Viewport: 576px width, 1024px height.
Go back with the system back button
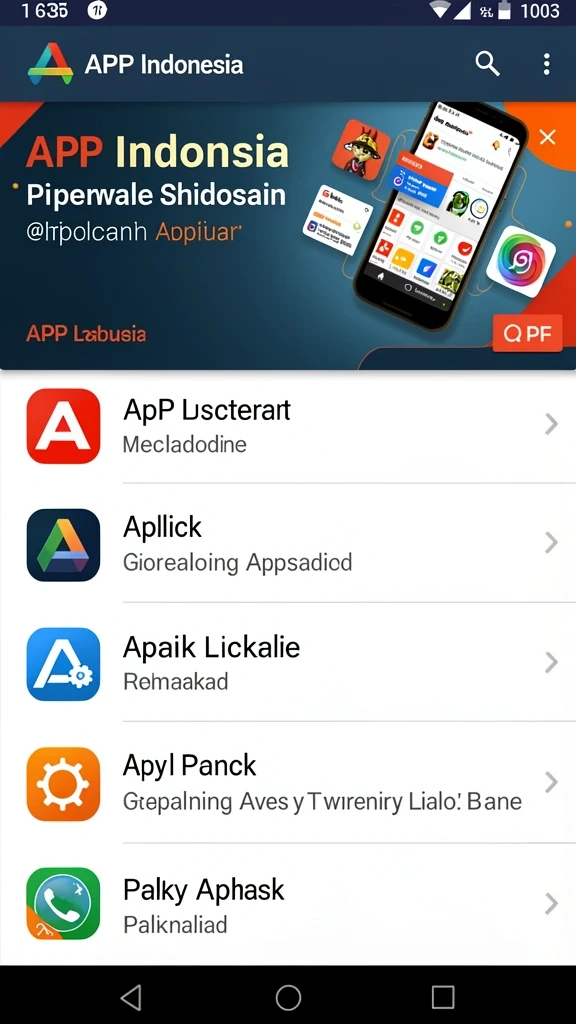[x=131, y=997]
